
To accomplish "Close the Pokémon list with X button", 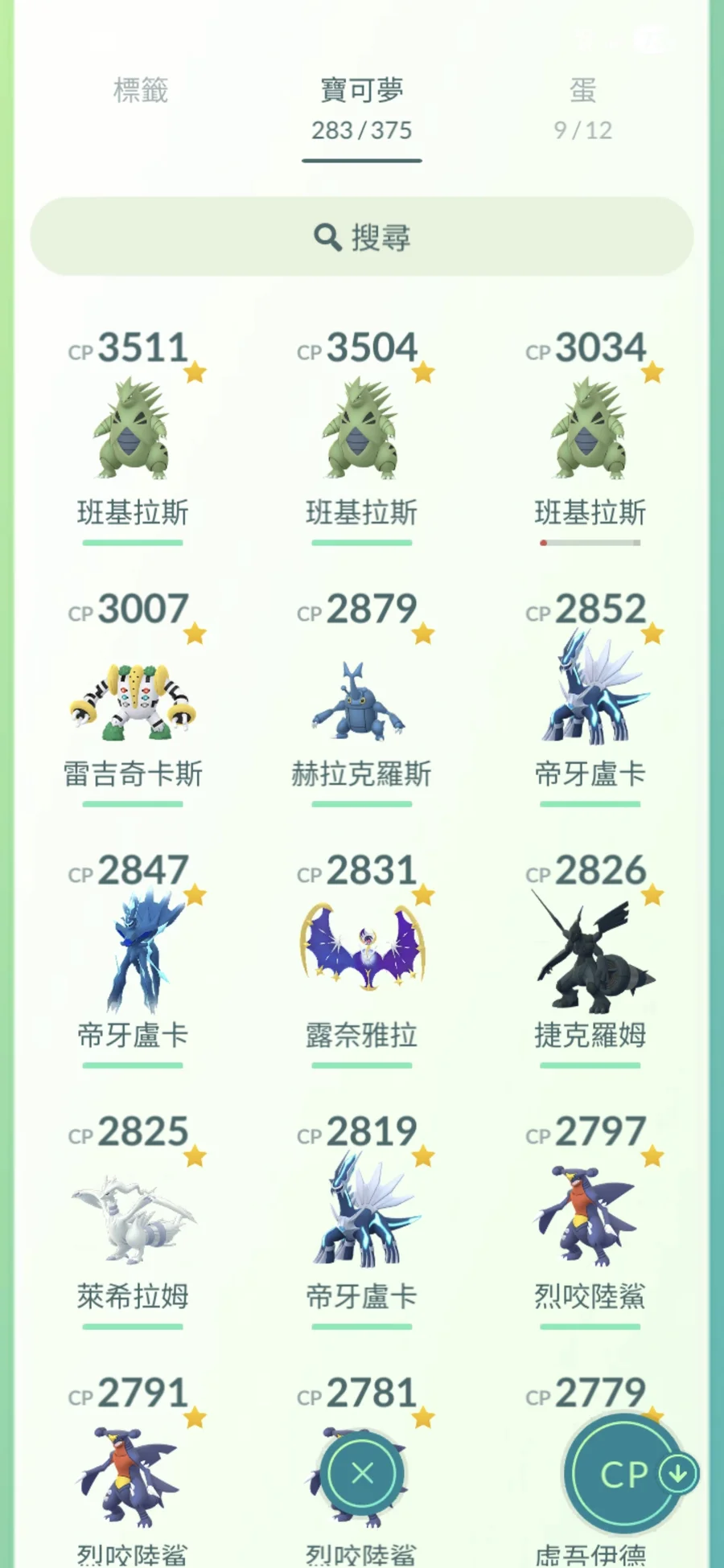I will [363, 1473].
